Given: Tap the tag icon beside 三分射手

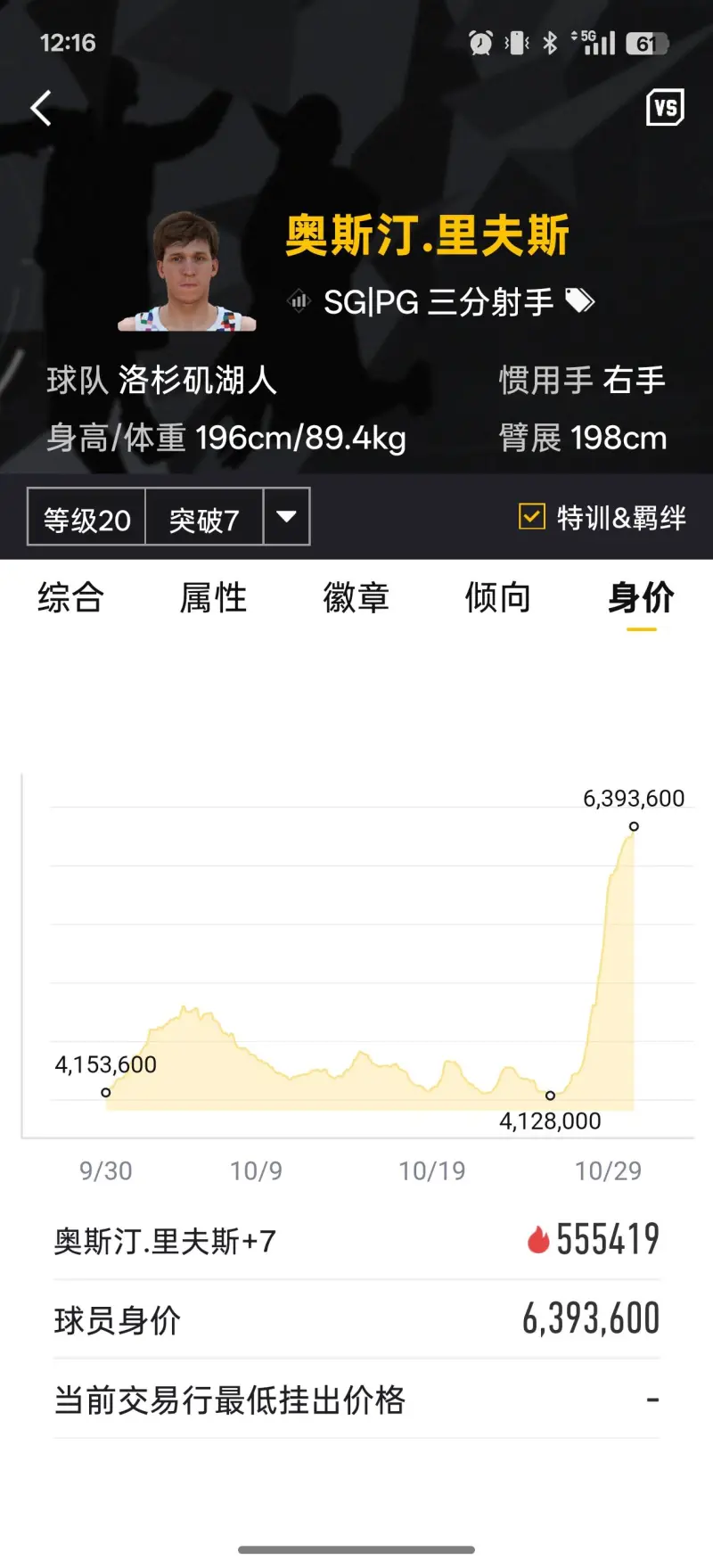Looking at the screenshot, I should click(580, 301).
